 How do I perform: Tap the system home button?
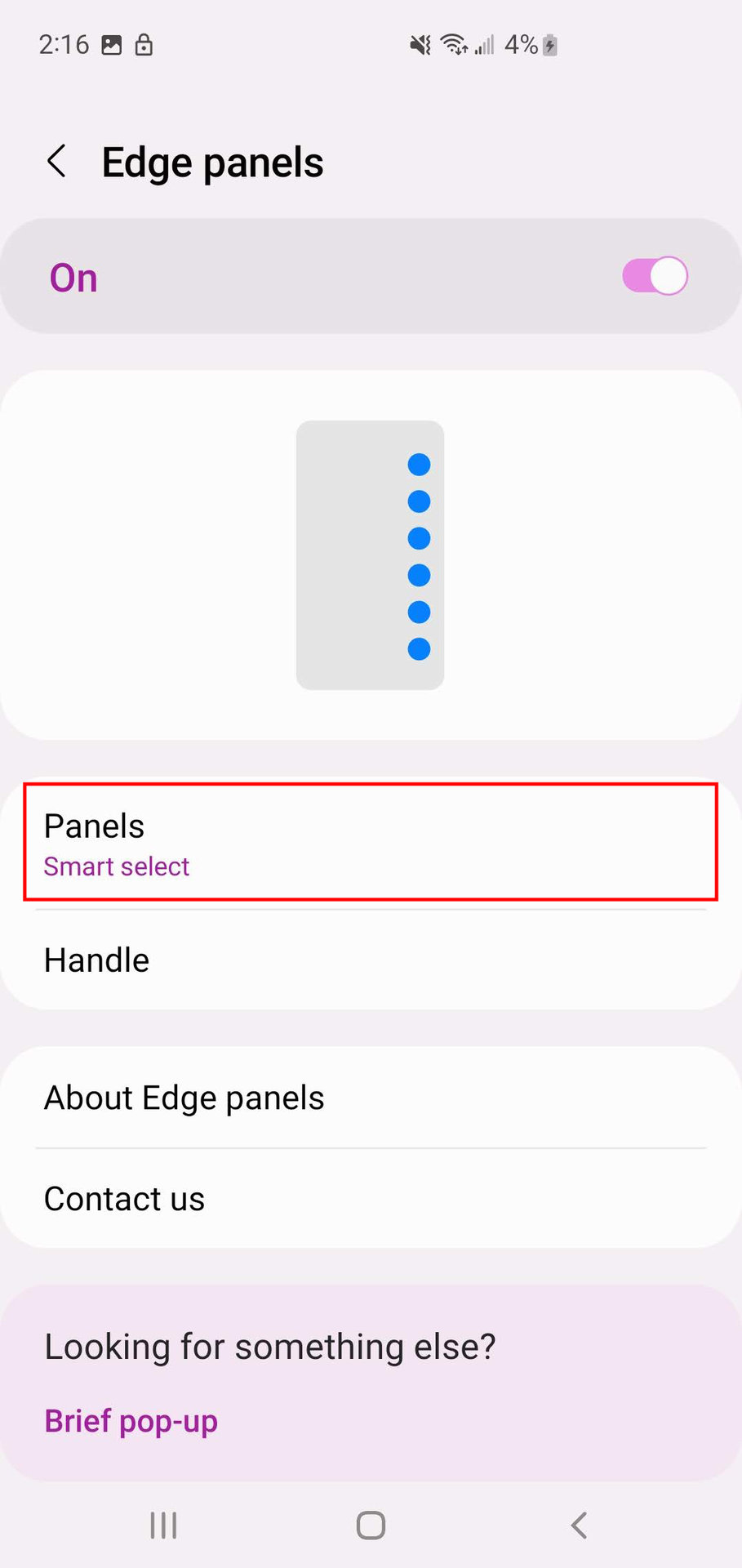click(371, 1525)
